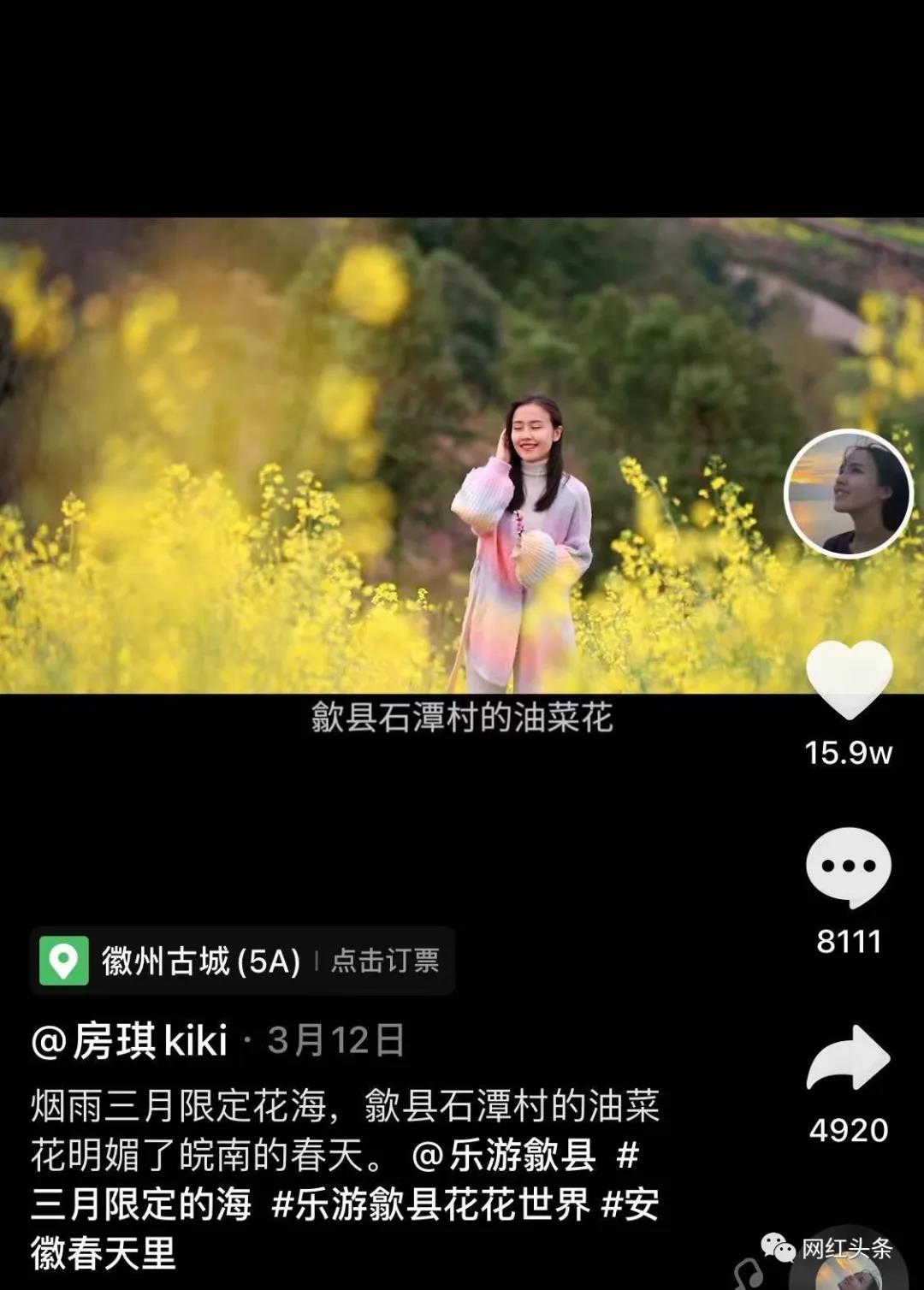Share this video via the arrow icon
The height and width of the screenshot is (1290, 924).
849,1058
